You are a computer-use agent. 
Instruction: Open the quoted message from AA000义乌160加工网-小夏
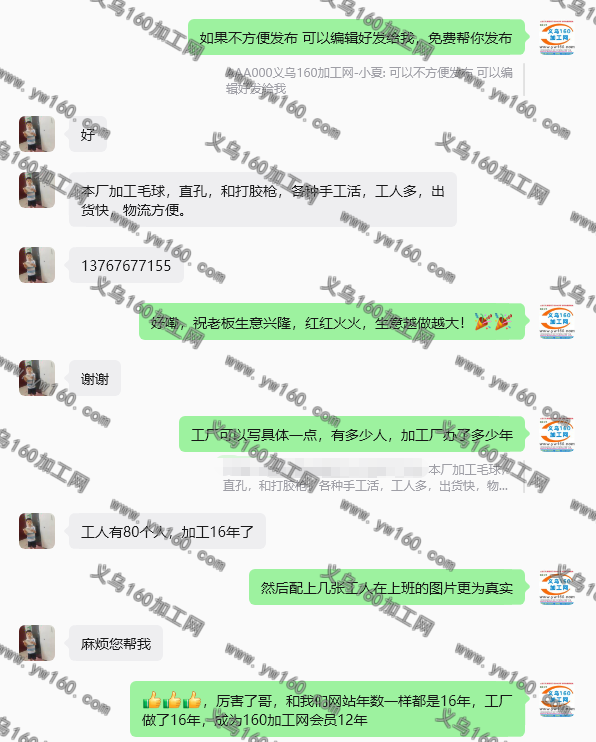click(369, 80)
